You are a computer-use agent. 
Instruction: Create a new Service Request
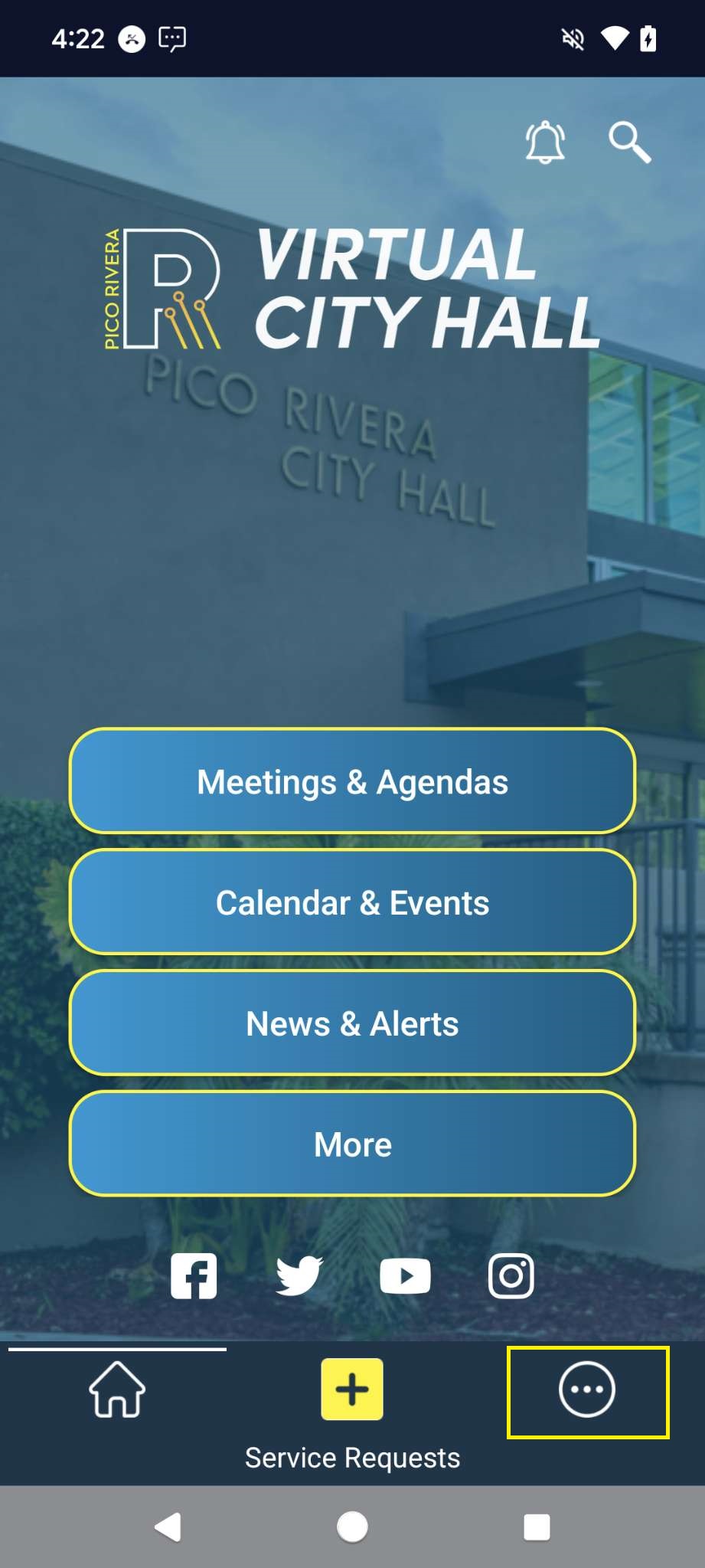click(352, 1390)
